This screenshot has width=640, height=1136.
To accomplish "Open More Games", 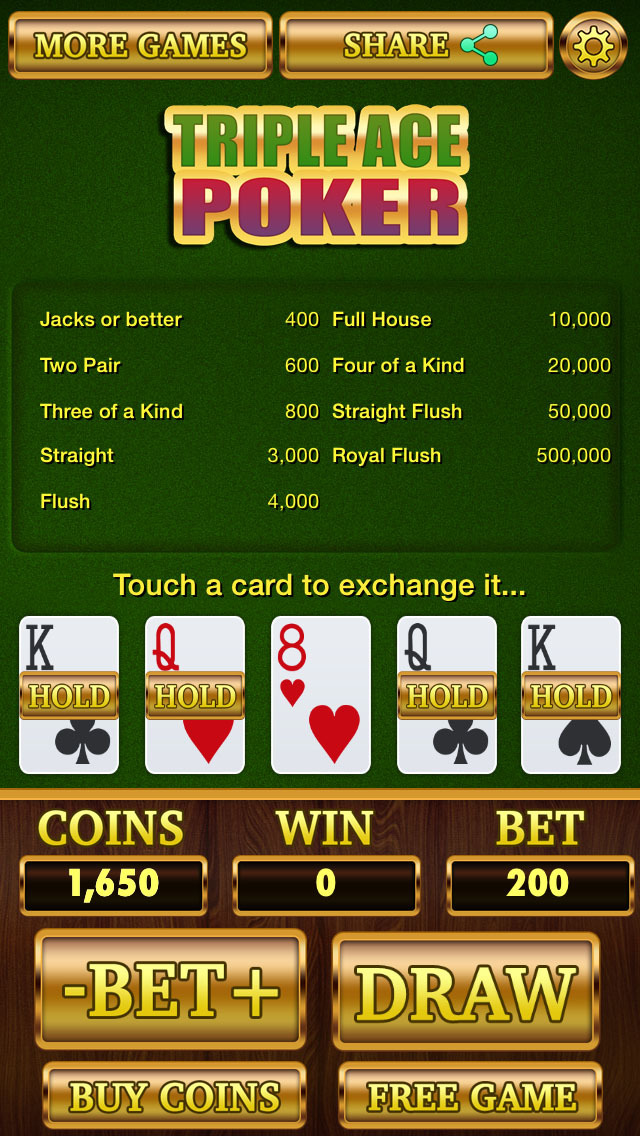I will [140, 45].
